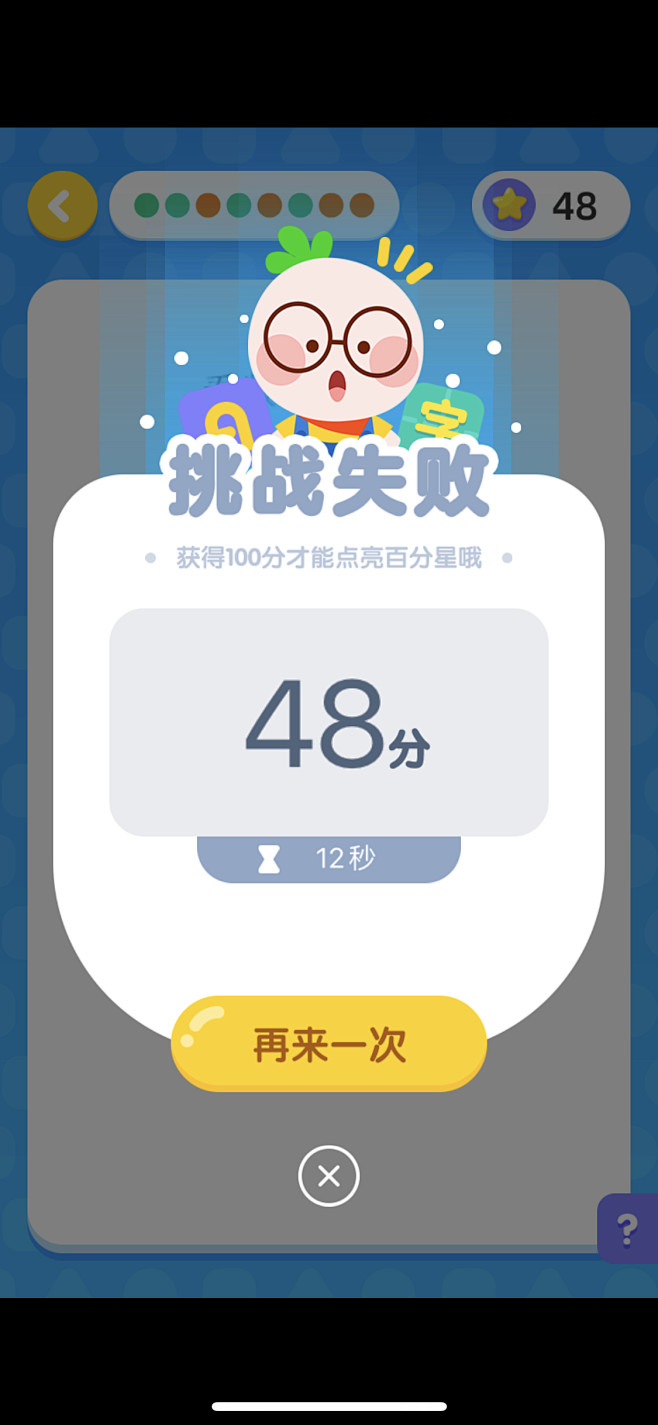Go back with the yellow arrow

coord(62,206)
